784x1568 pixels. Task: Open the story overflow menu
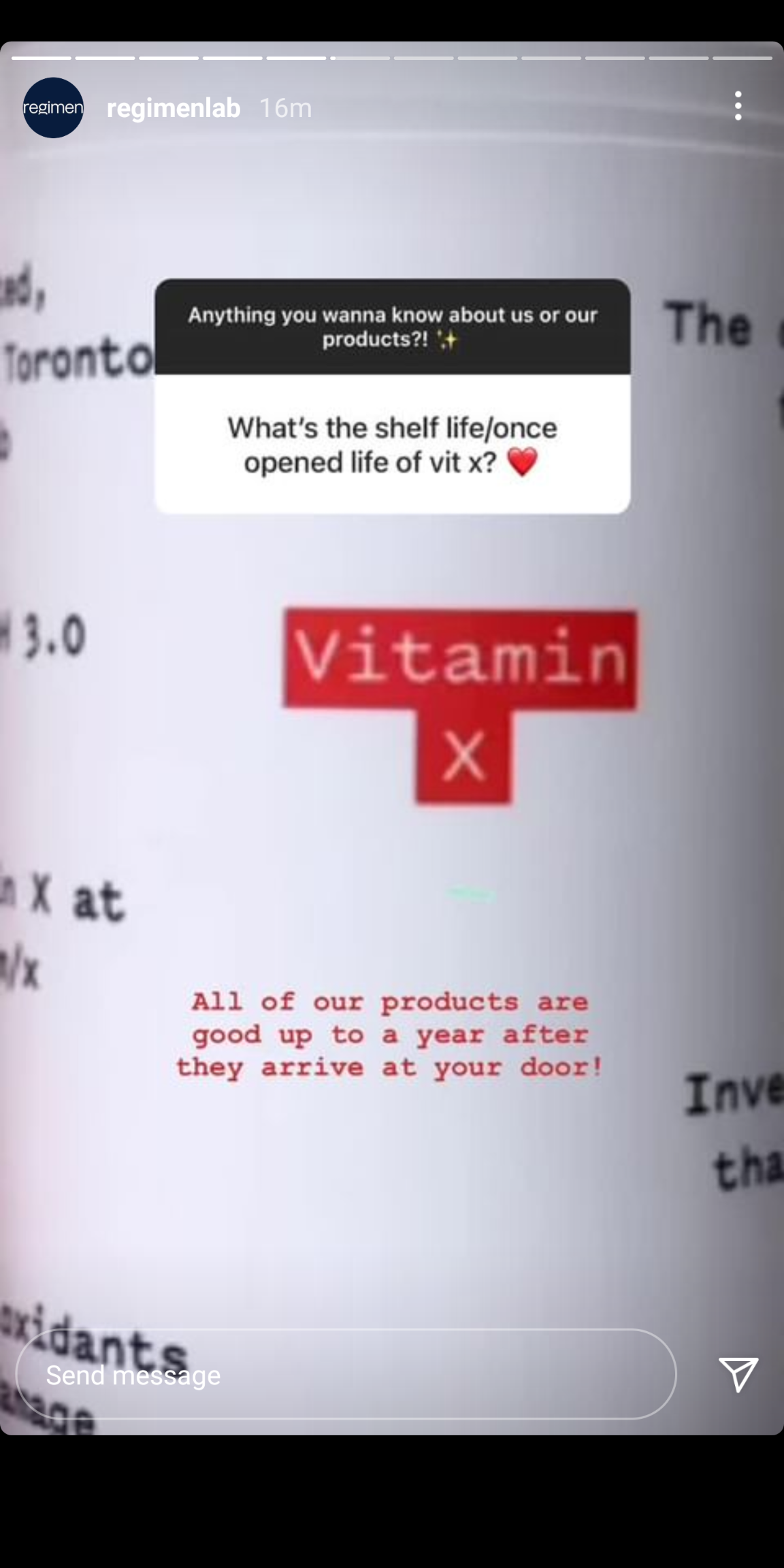tap(738, 107)
